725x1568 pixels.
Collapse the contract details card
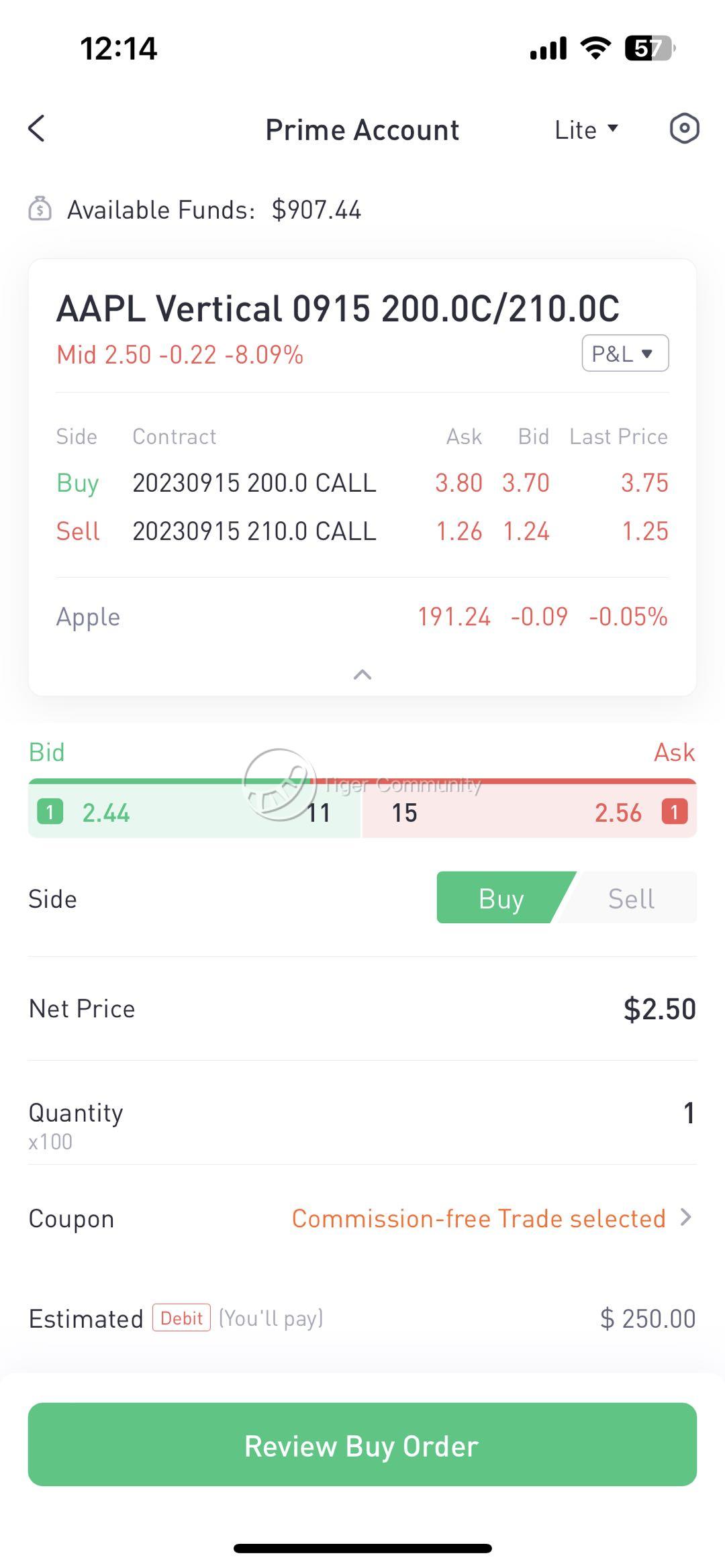362,674
